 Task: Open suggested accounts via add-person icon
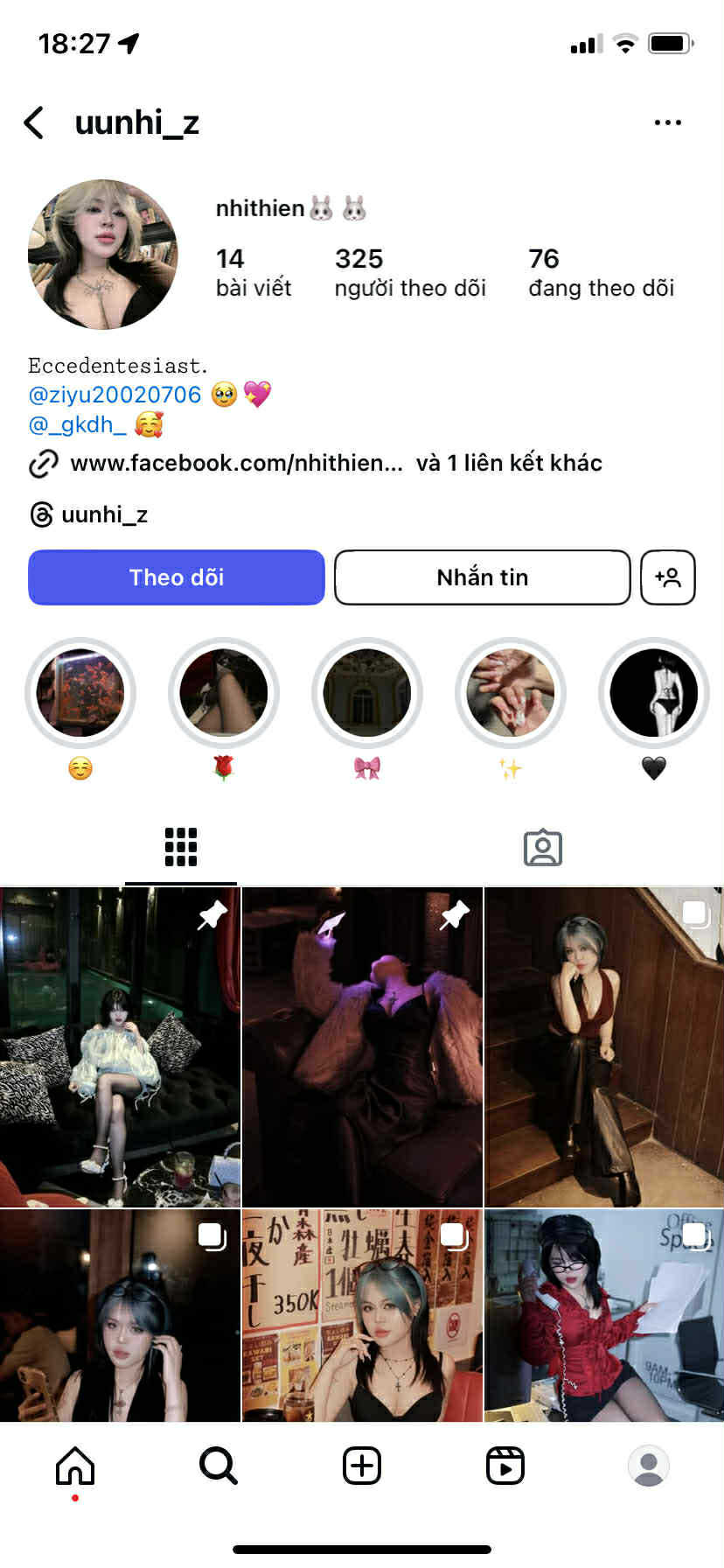667,577
